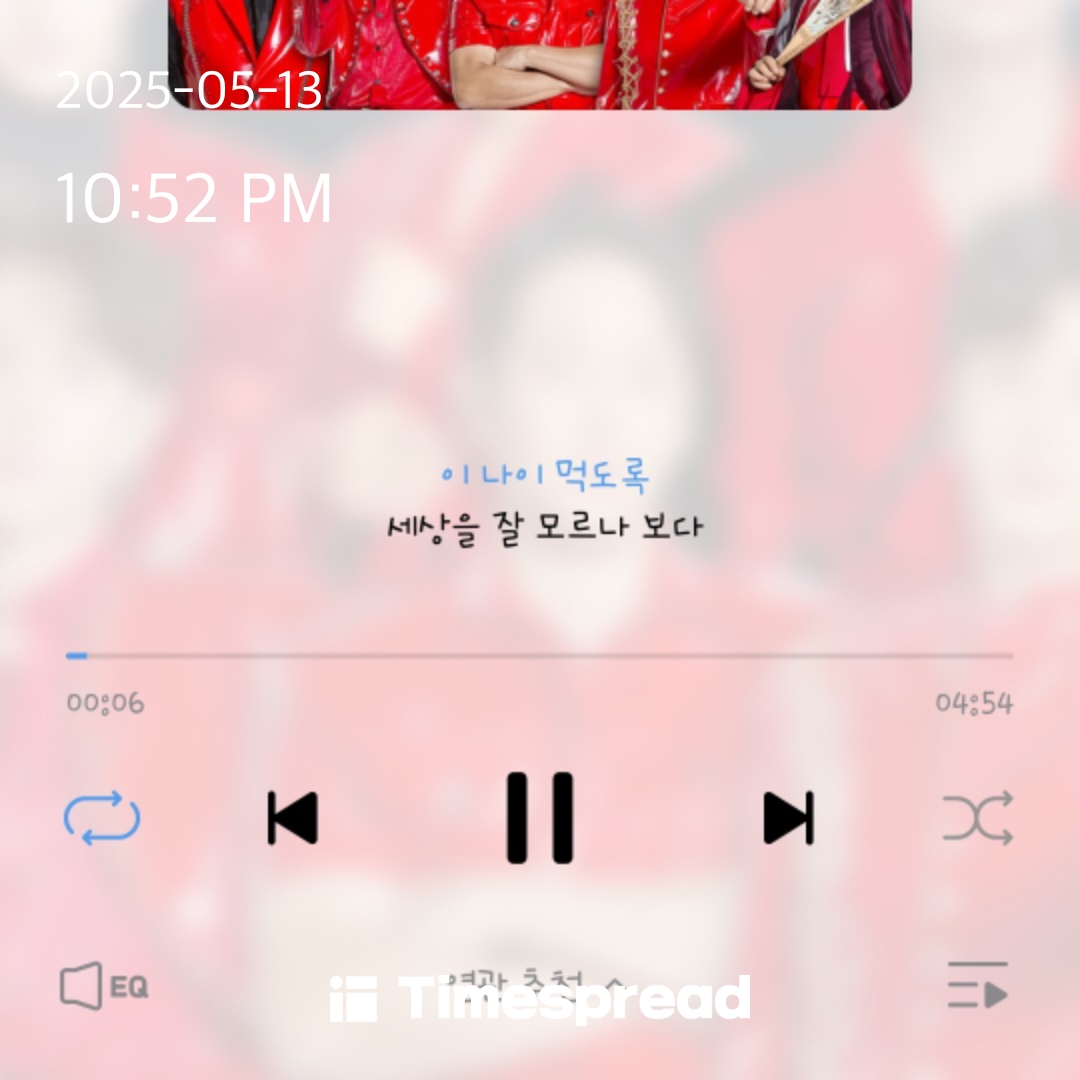This screenshot has height=1080, width=1080.
Task: Turn on shuffle playback
Action: [x=978, y=818]
